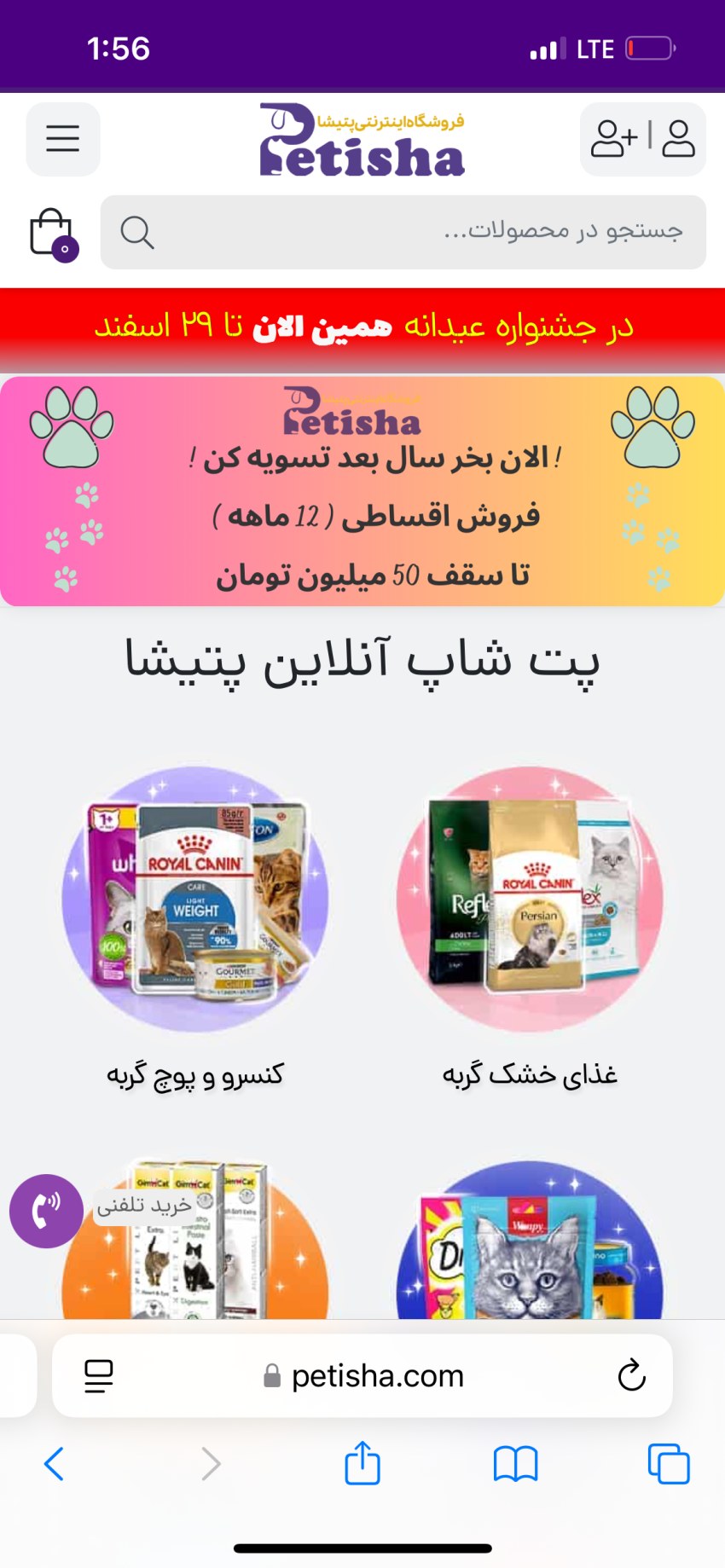Show all open Safari tabs
Screen dimensions: 725x1568
pos(669,1464)
